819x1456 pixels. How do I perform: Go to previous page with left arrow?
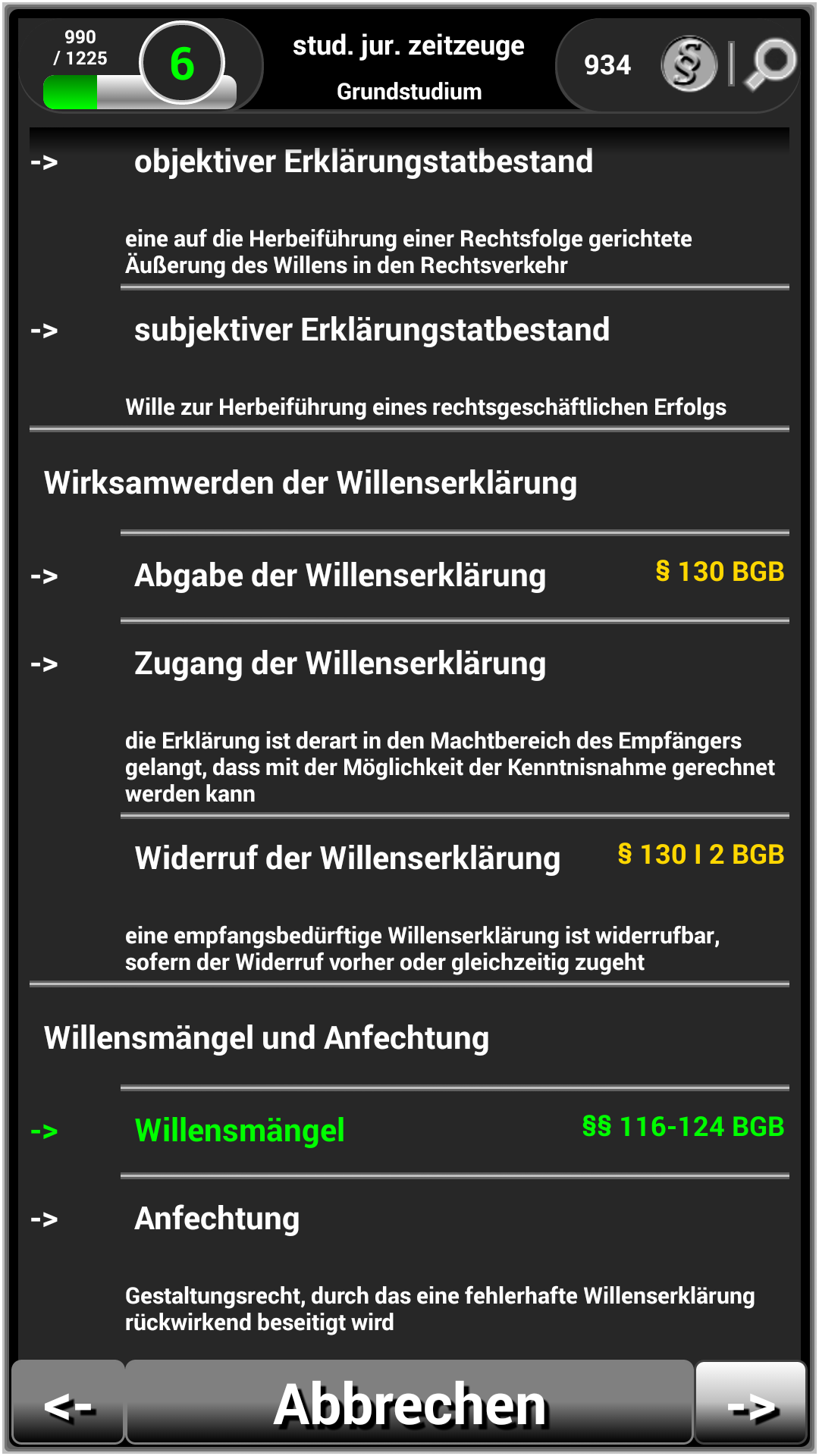pyautogui.click(x=68, y=1404)
